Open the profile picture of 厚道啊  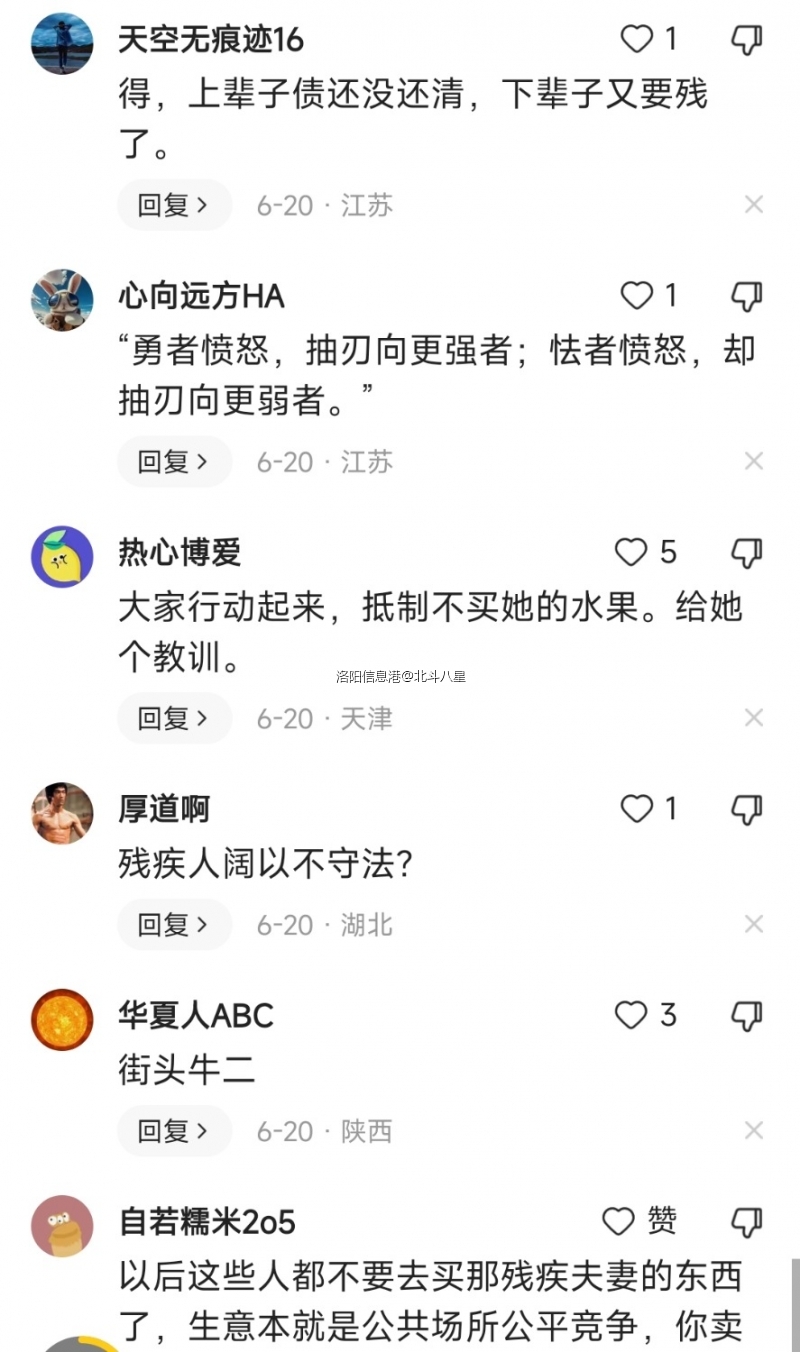(62, 813)
